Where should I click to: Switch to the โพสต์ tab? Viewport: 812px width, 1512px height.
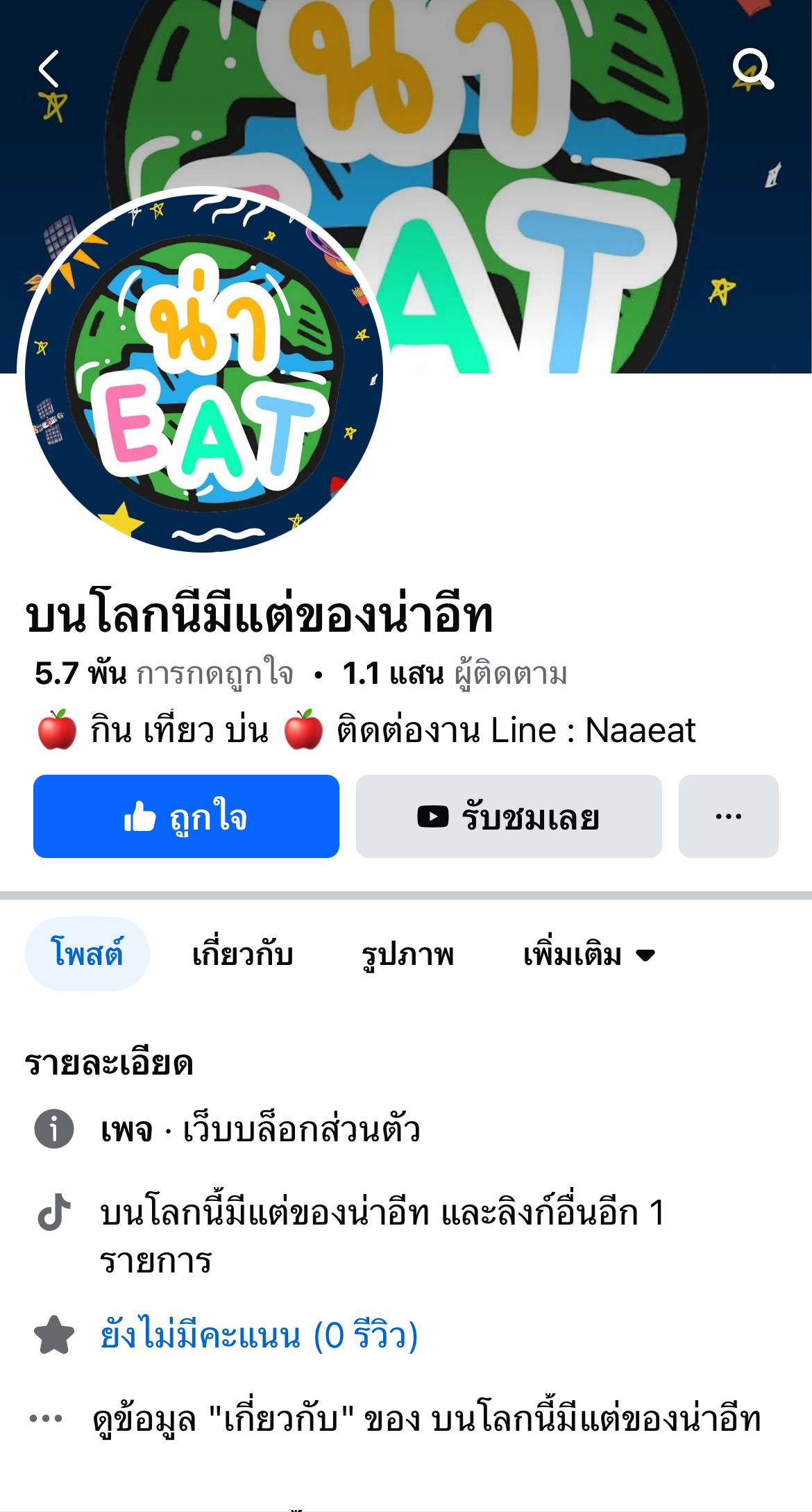point(87,954)
